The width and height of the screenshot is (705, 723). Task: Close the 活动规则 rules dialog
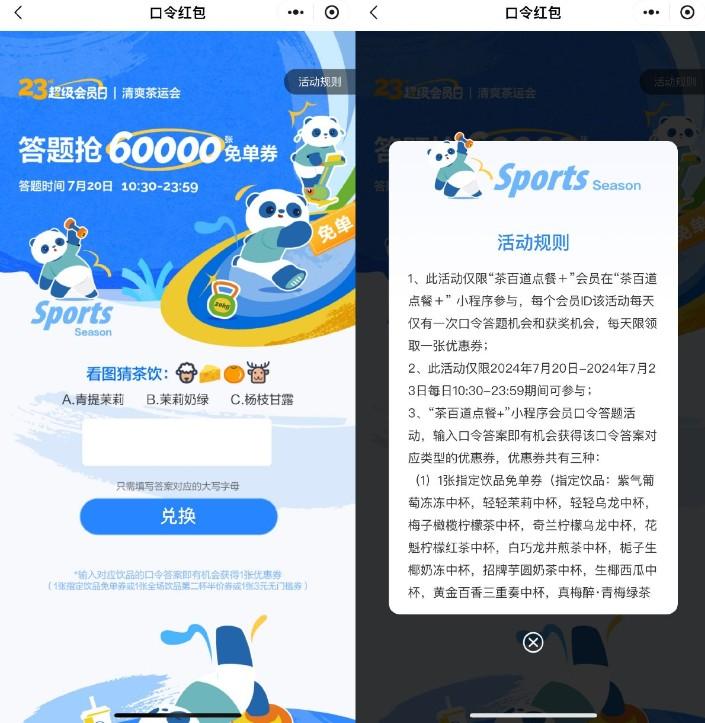[x=533, y=642]
